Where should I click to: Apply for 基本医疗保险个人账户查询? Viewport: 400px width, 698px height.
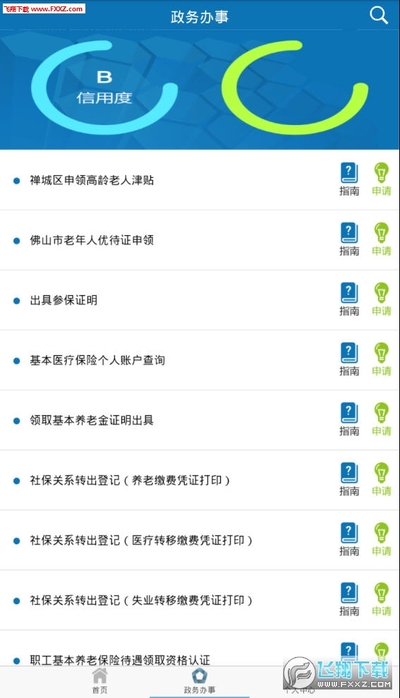[381, 360]
